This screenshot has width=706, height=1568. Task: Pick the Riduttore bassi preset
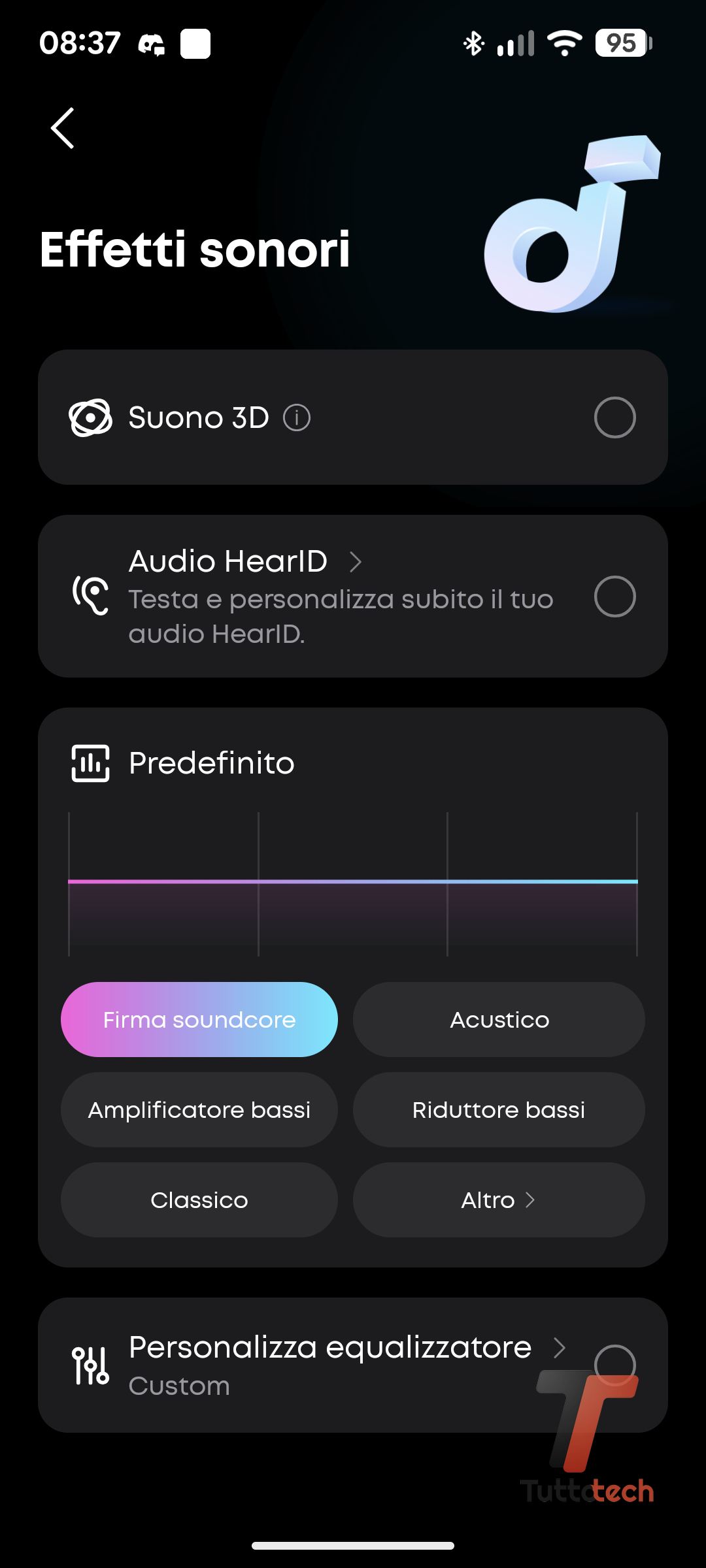(x=499, y=1110)
